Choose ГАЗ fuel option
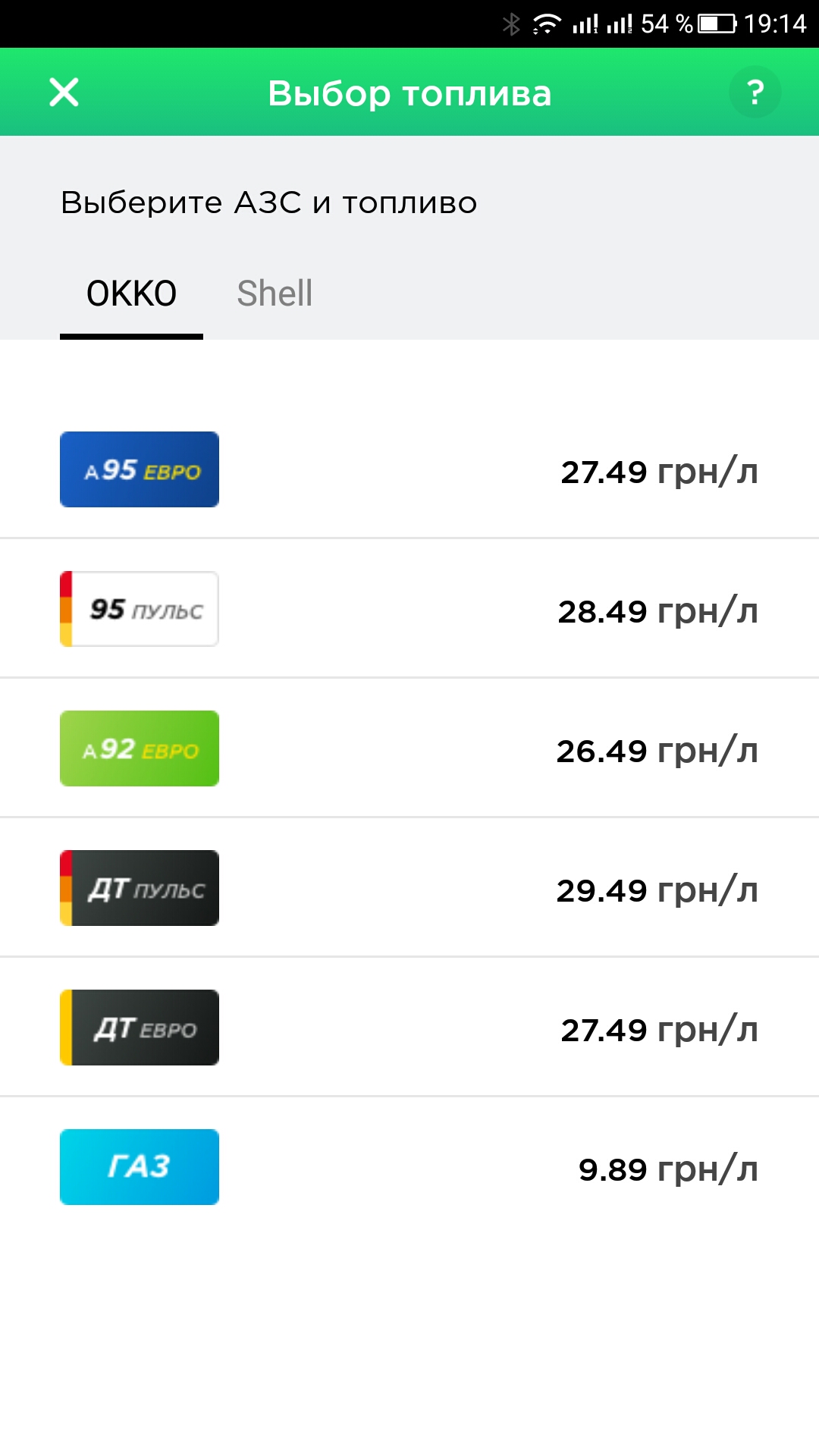819x1456 pixels. [409, 1167]
